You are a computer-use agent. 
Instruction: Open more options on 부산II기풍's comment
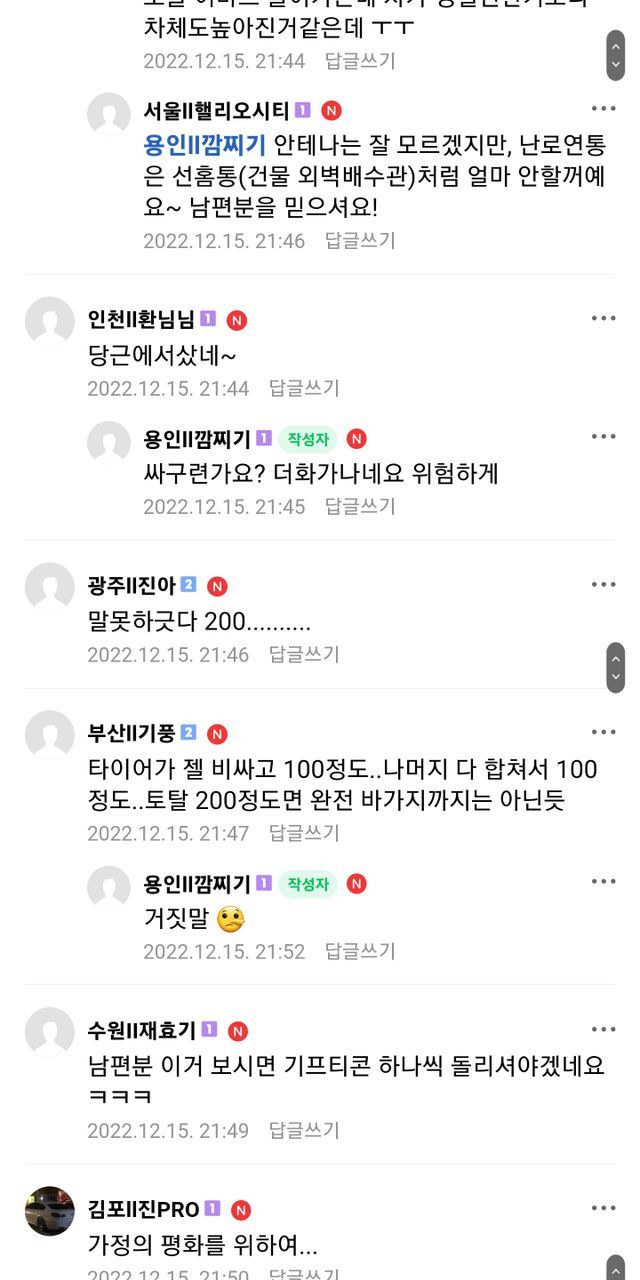pyautogui.click(x=603, y=732)
